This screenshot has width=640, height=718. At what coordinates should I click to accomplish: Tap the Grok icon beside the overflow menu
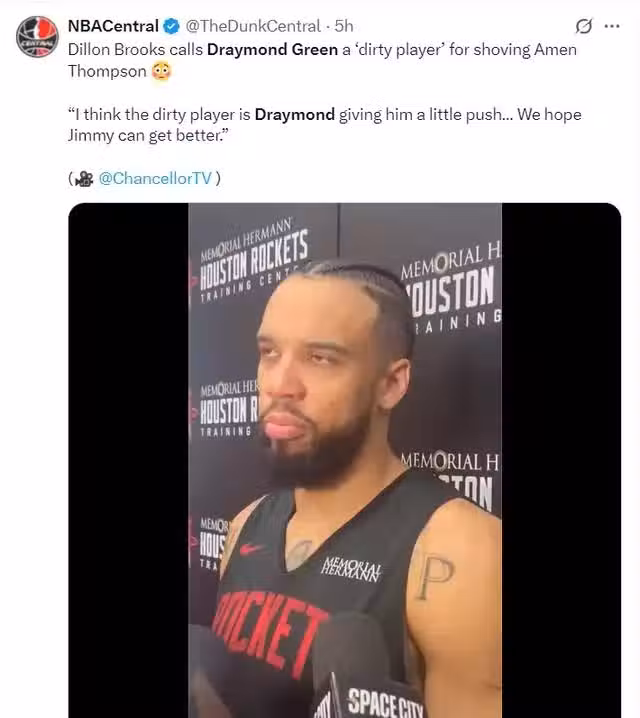click(585, 26)
